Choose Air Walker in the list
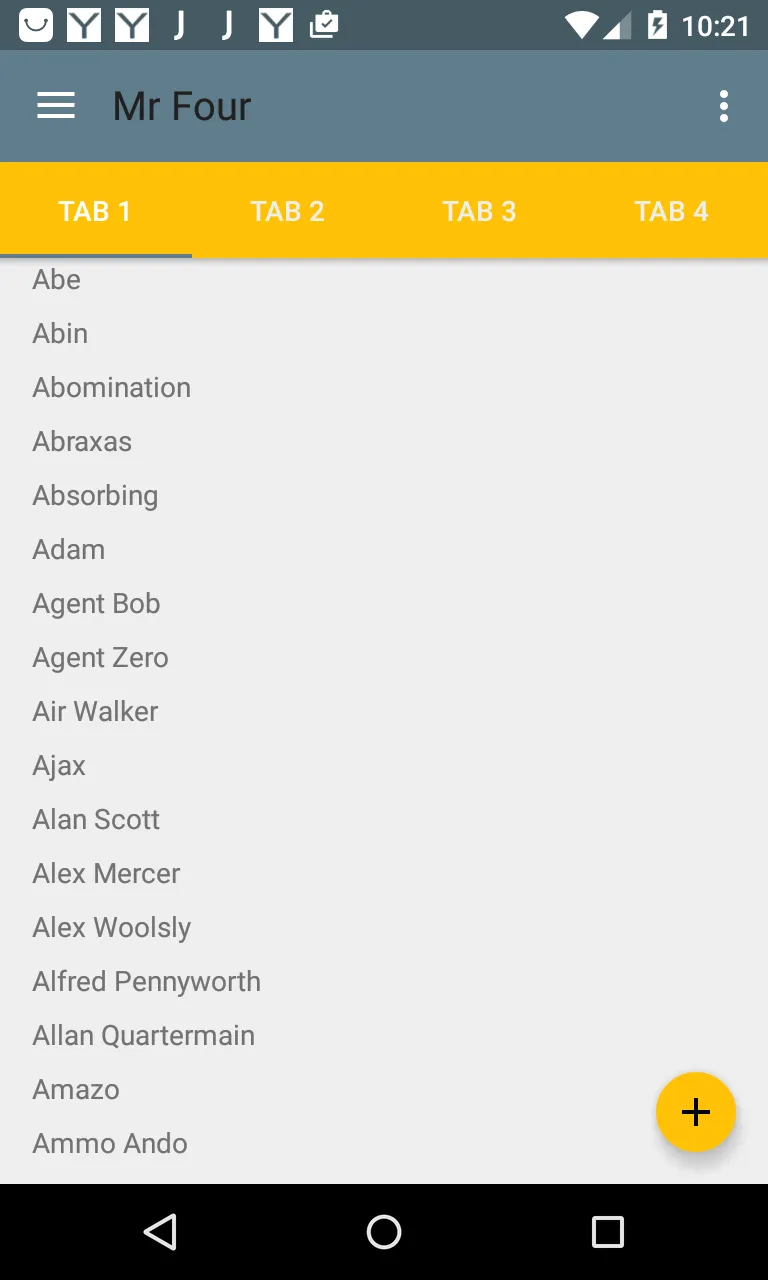Screen dimensions: 768x1280 (x=95, y=711)
